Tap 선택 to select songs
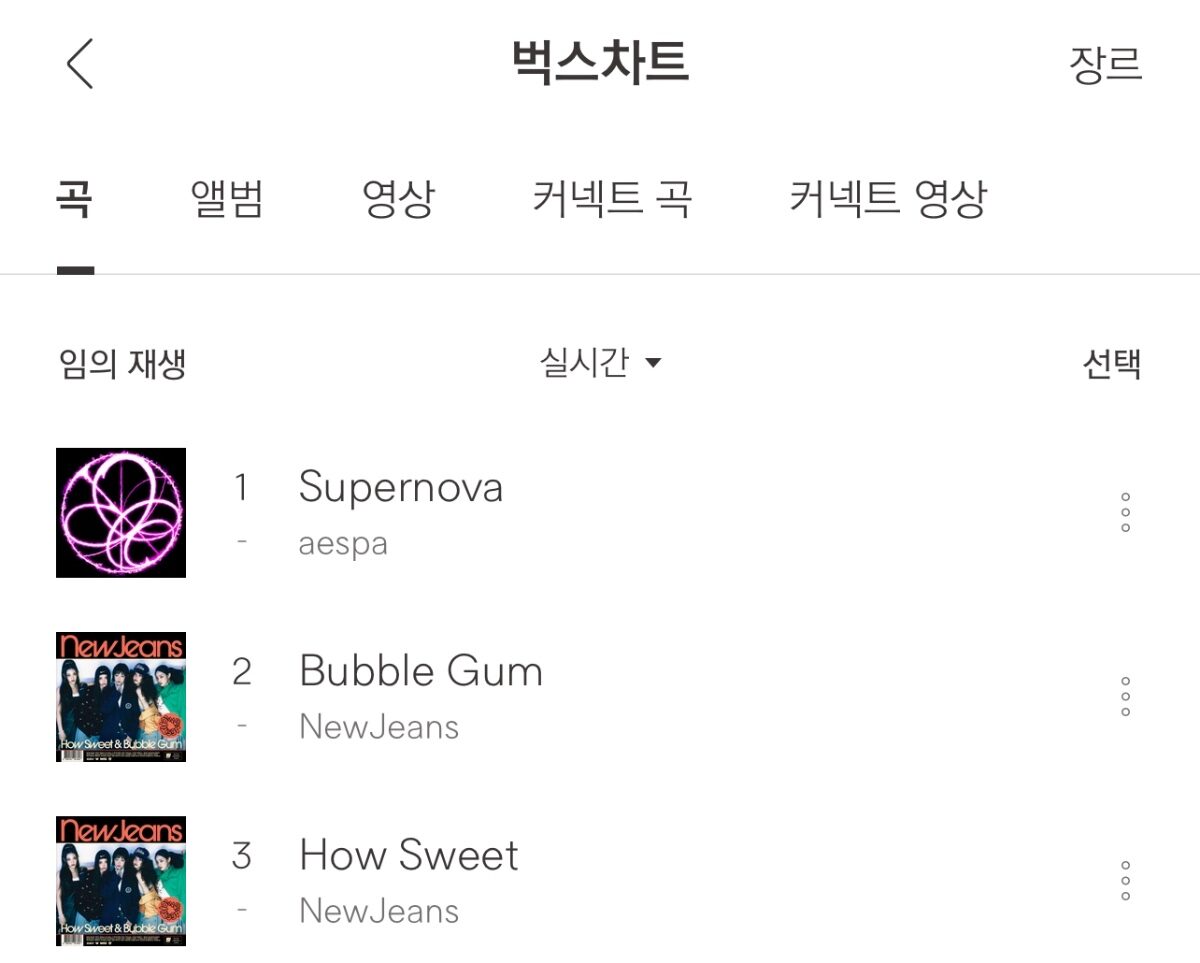The width and height of the screenshot is (1200, 963). point(1111,364)
